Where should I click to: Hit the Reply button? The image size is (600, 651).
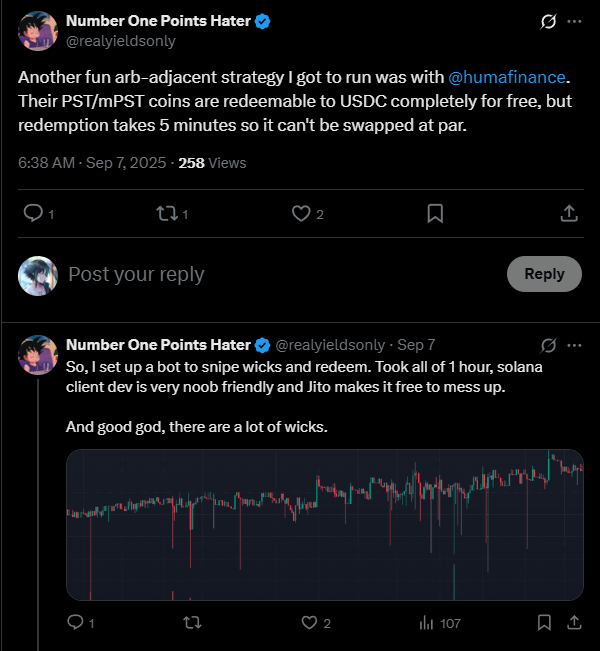pyautogui.click(x=544, y=274)
